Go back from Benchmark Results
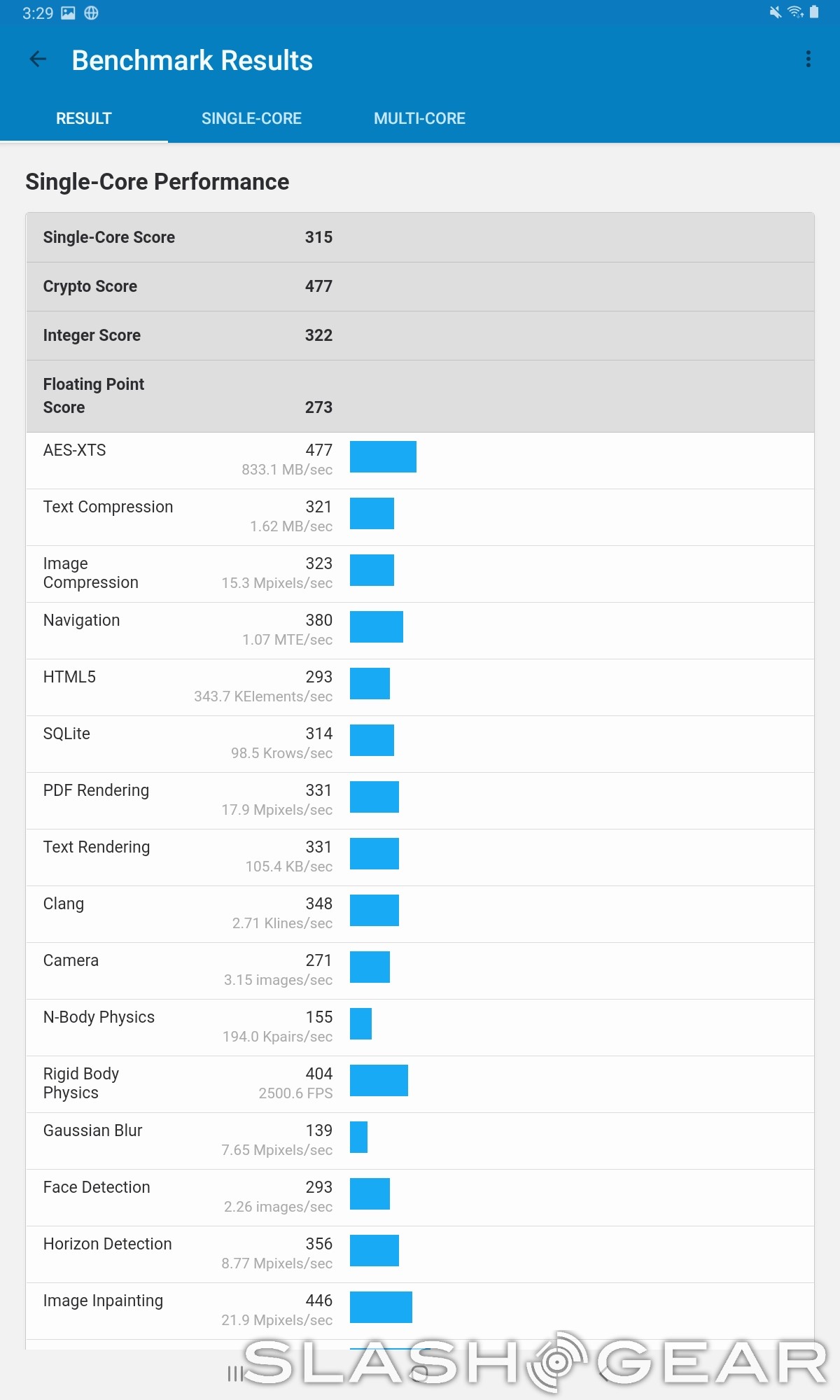The image size is (840, 1400). 38,60
